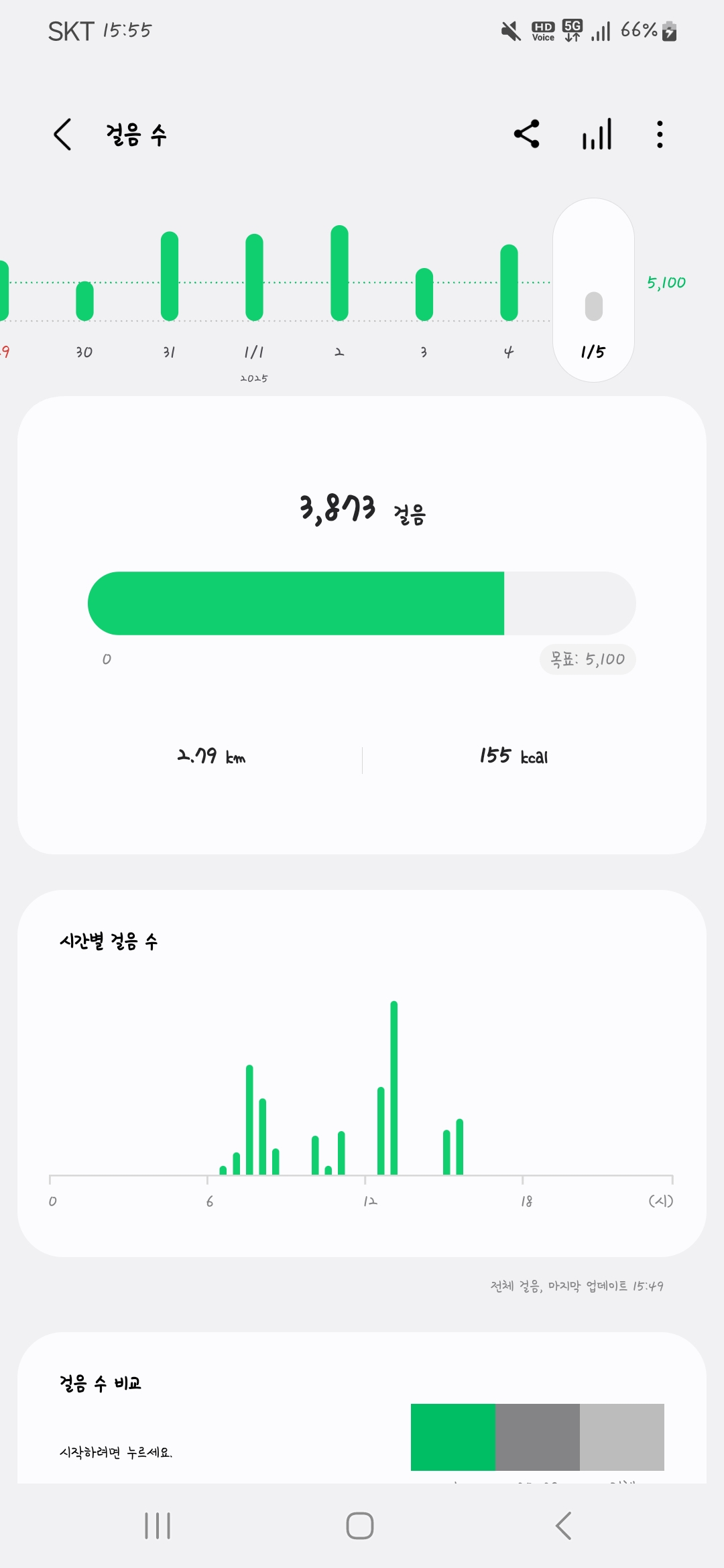The width and height of the screenshot is (724, 1568).
Task: Share the step count
Action: [x=527, y=134]
